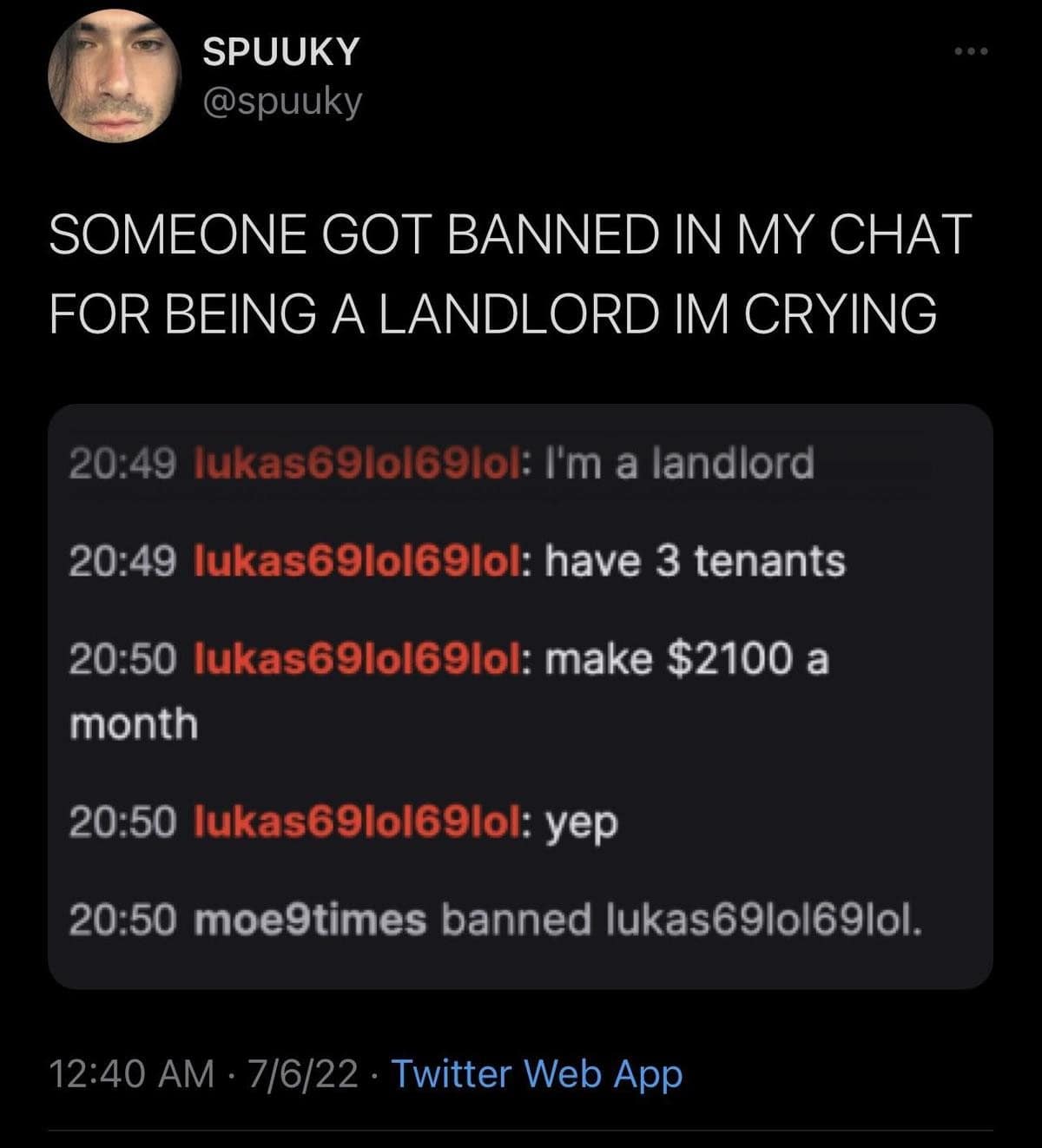This screenshot has width=1042, height=1148.
Task: Tap the Twitter Web App source link
Action: 537,1073
